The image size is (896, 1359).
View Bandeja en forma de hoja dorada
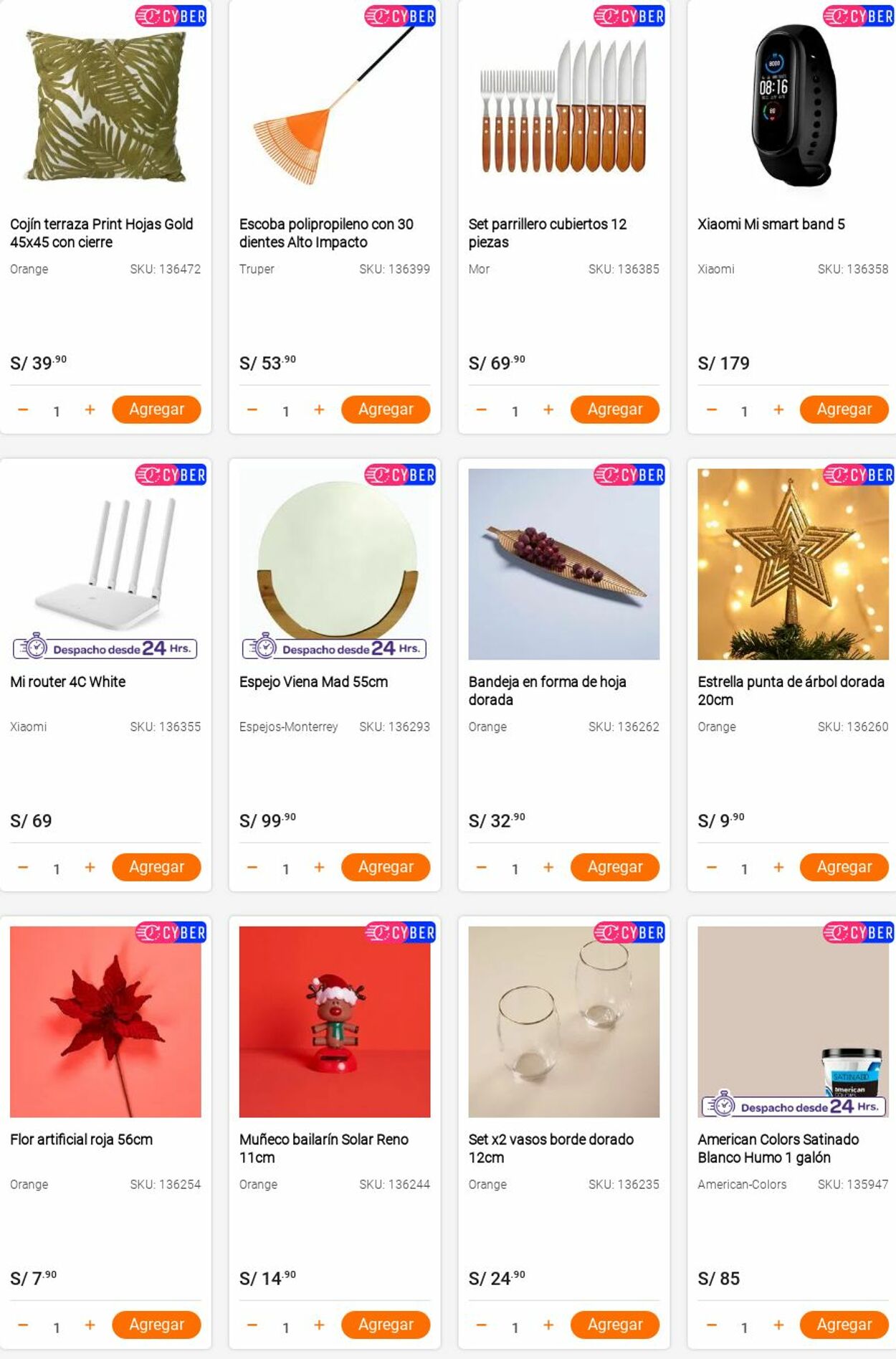click(x=547, y=690)
